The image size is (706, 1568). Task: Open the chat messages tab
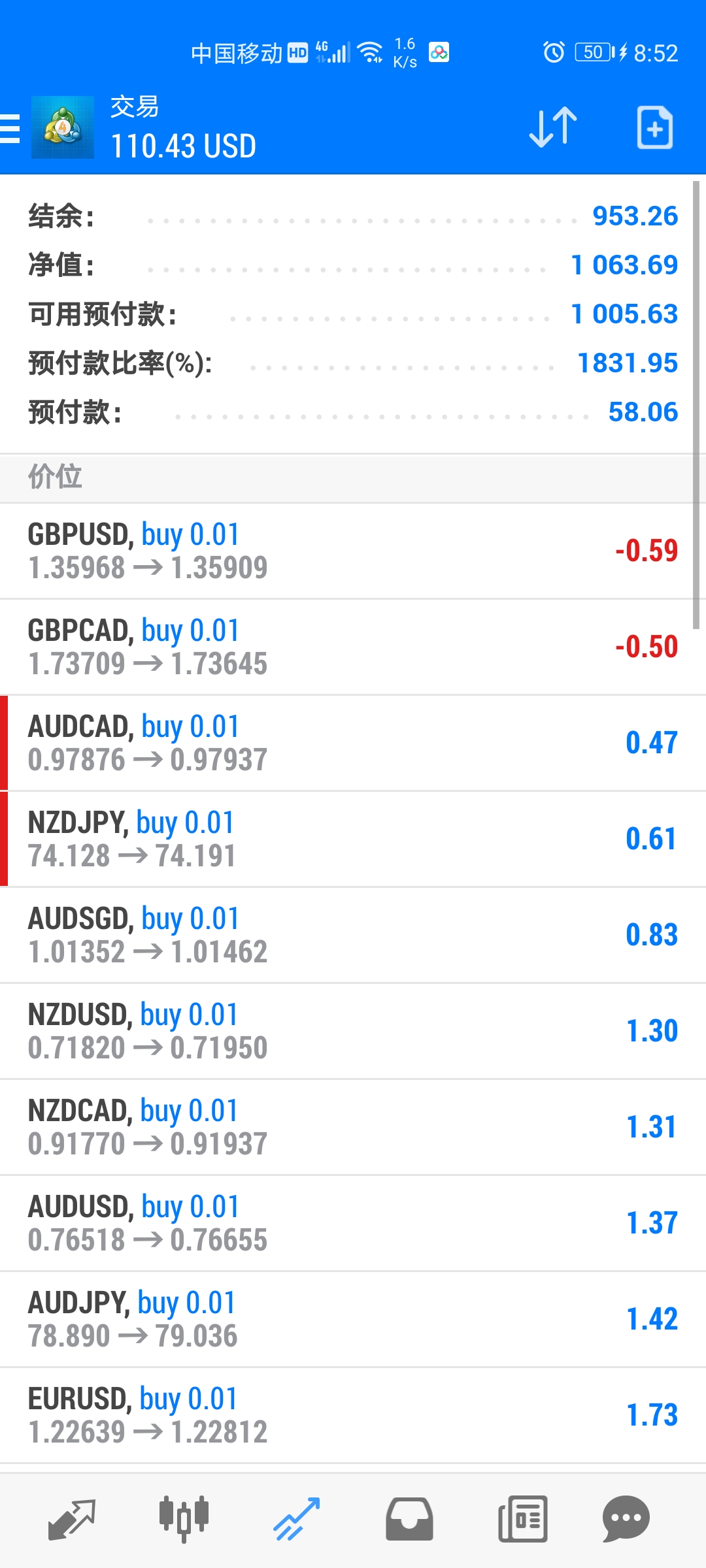626,1519
